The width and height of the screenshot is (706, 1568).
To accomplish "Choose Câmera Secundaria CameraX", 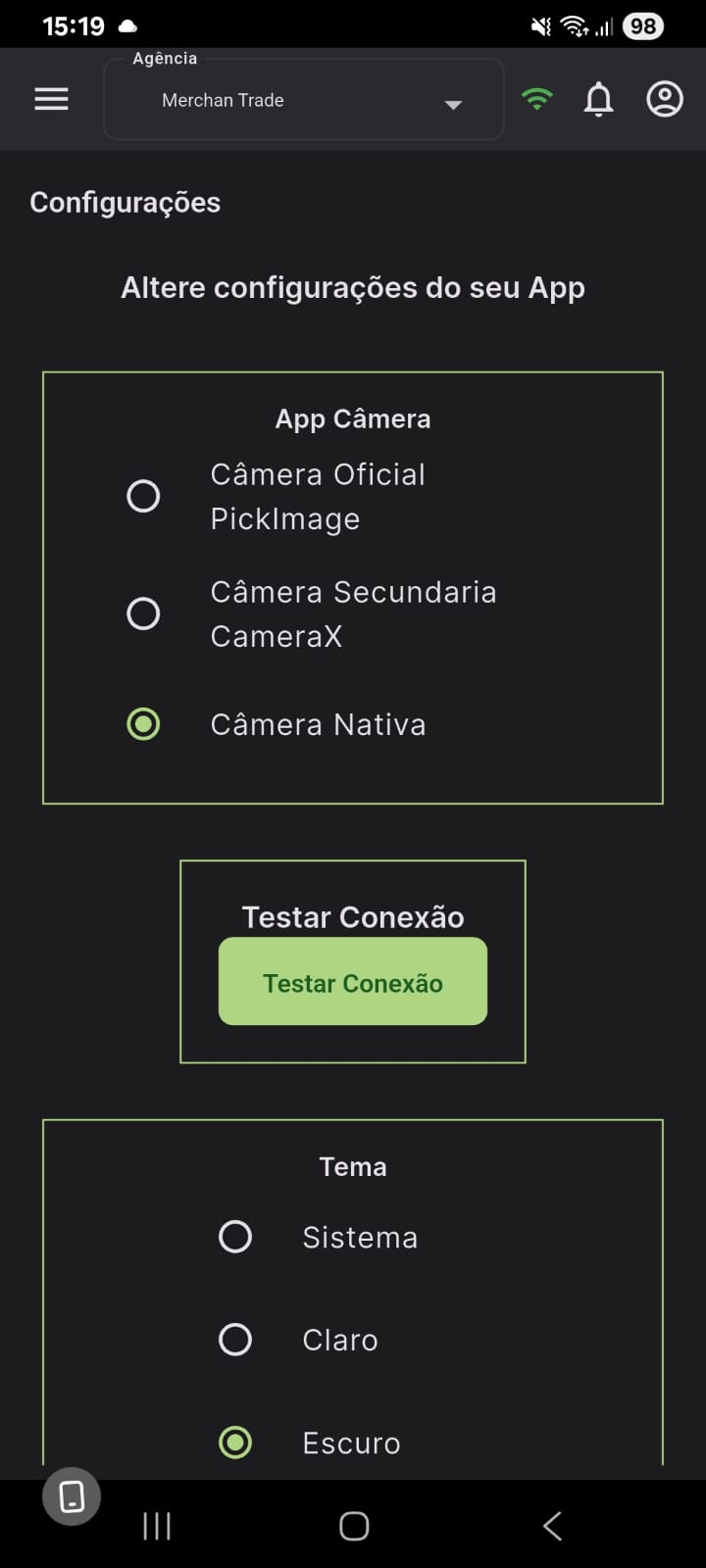I will (x=143, y=613).
